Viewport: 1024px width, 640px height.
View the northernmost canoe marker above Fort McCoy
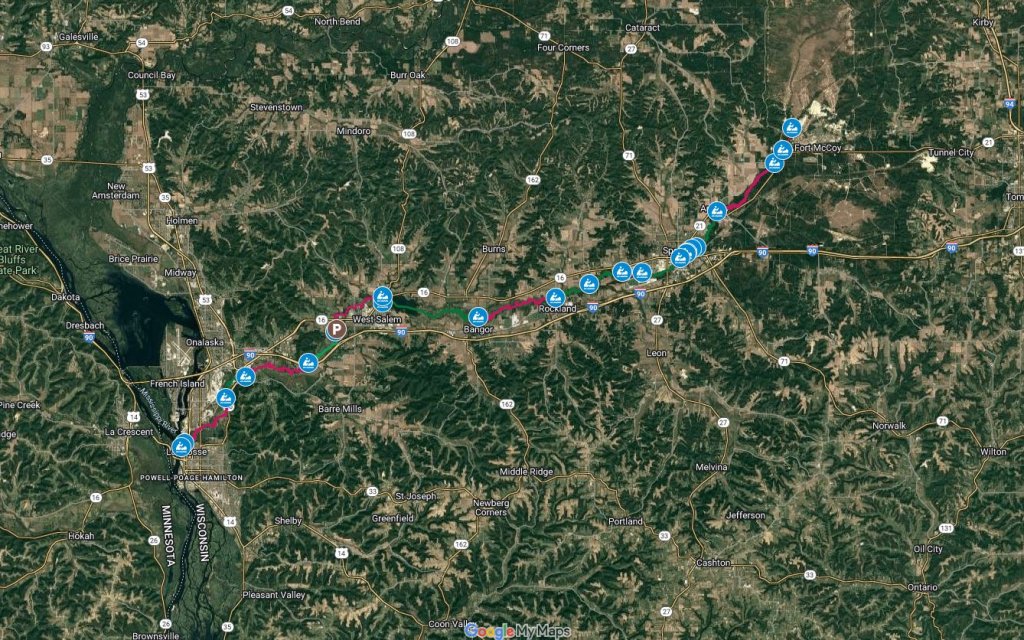click(x=792, y=128)
